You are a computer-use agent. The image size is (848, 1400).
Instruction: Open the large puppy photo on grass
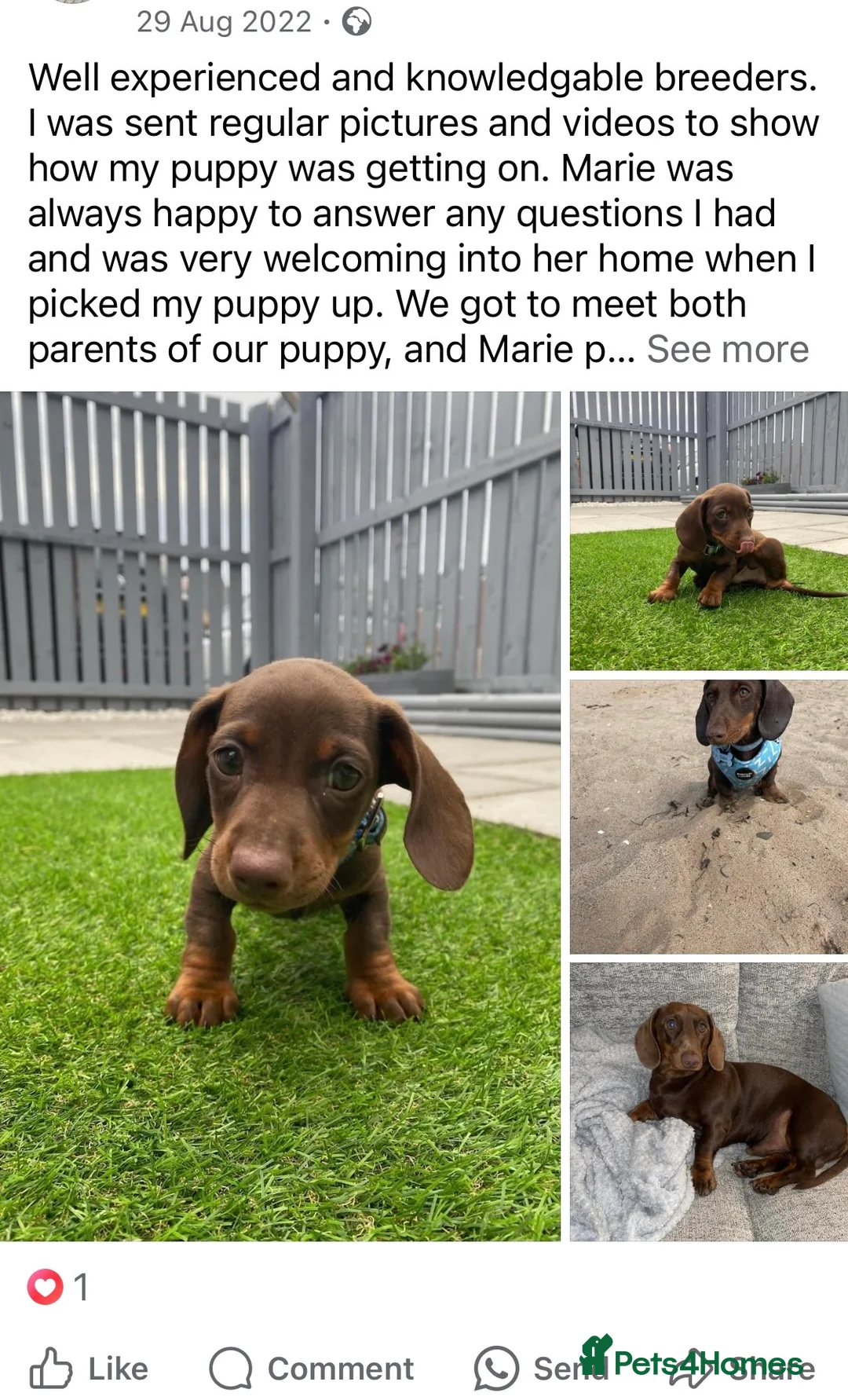click(280, 815)
